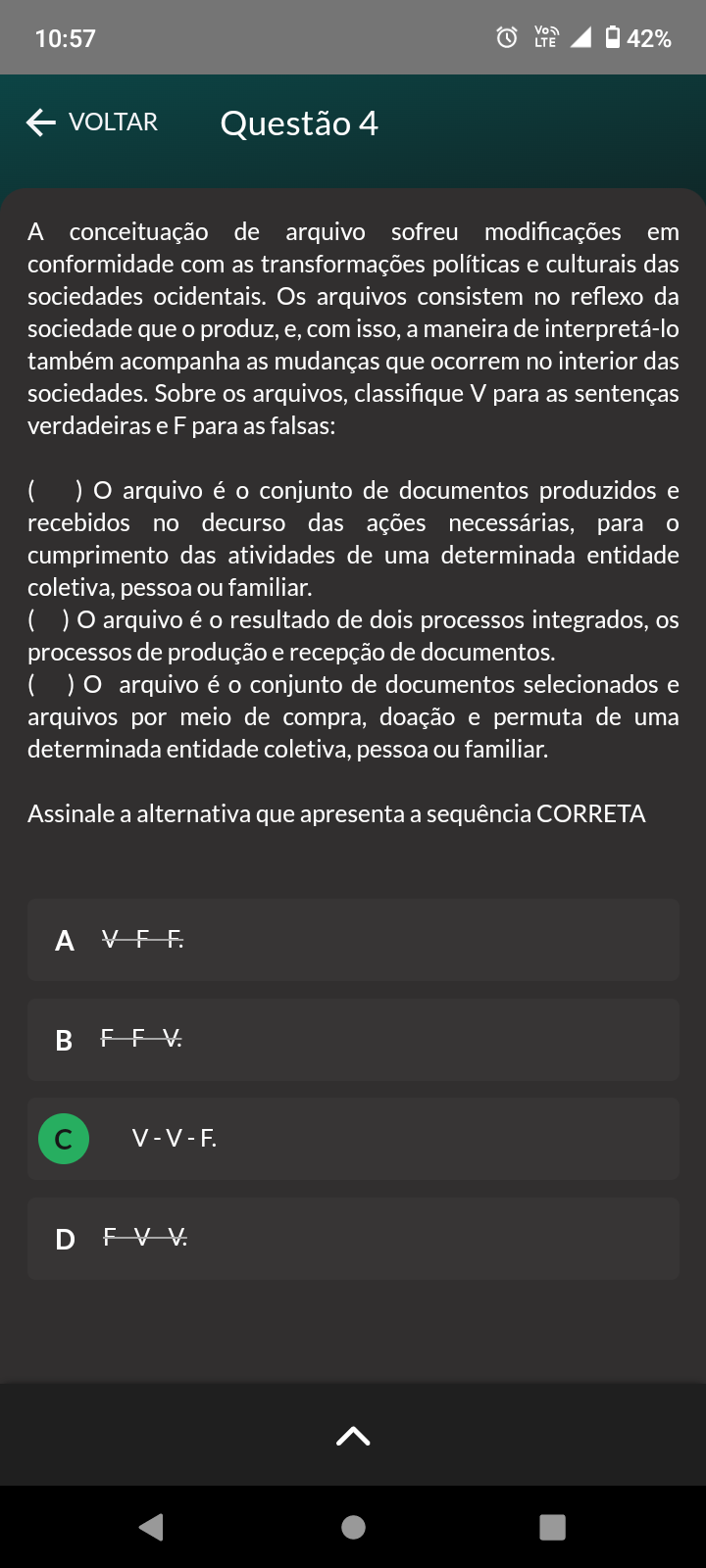Select answer A: V - F - F
This screenshot has width=706, height=1568.
353,940
